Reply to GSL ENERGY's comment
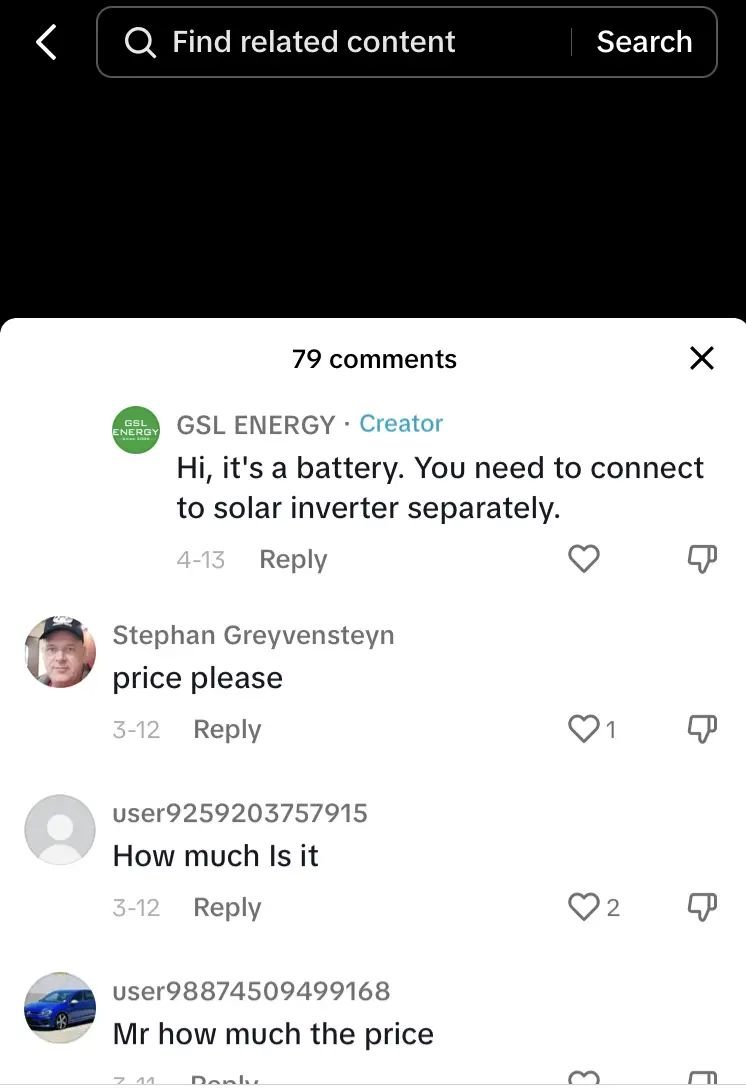The height and width of the screenshot is (1091, 746). tap(293, 559)
